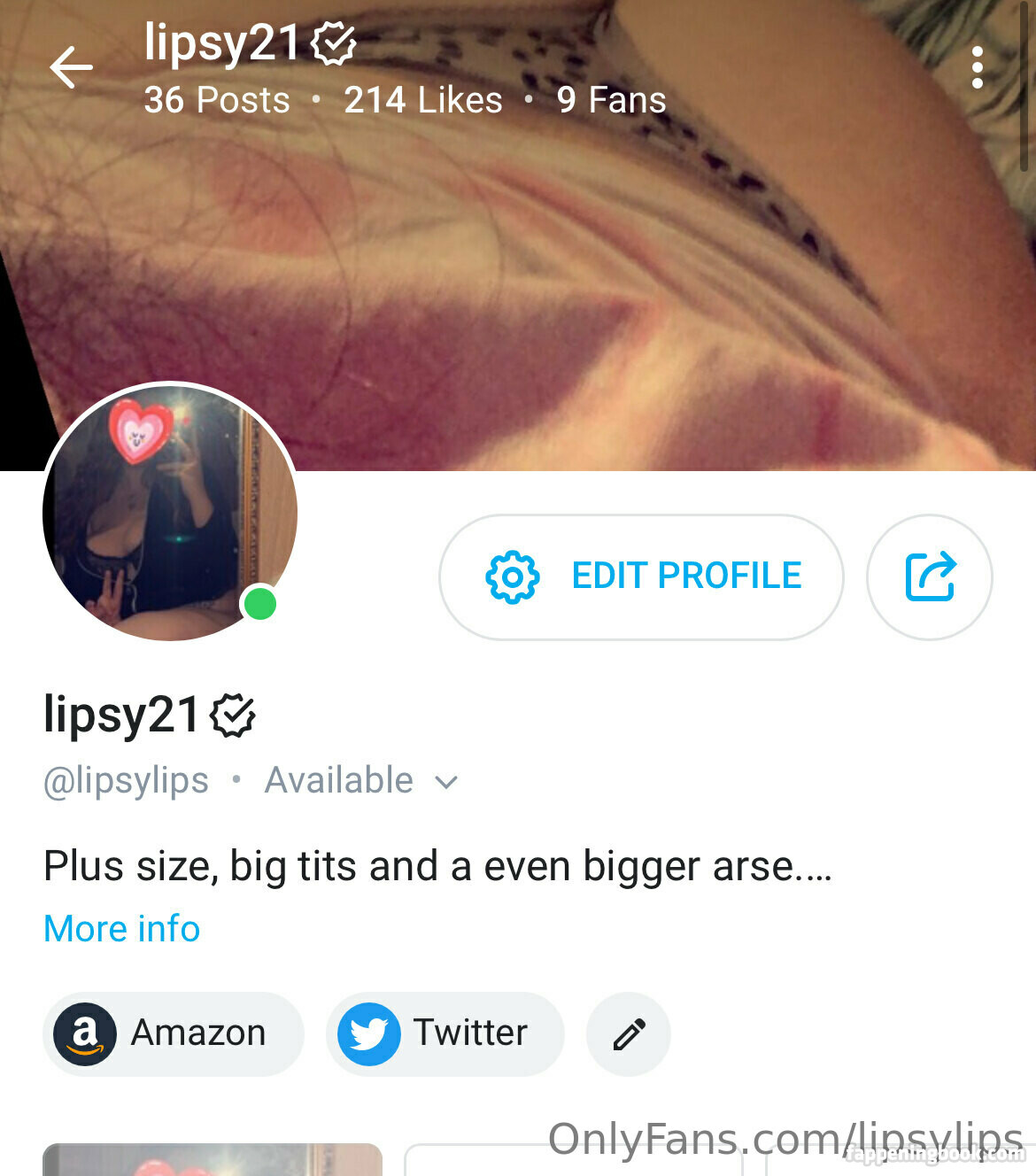Open the profile avatar picture
This screenshot has height=1176, width=1036.
pos(170,513)
